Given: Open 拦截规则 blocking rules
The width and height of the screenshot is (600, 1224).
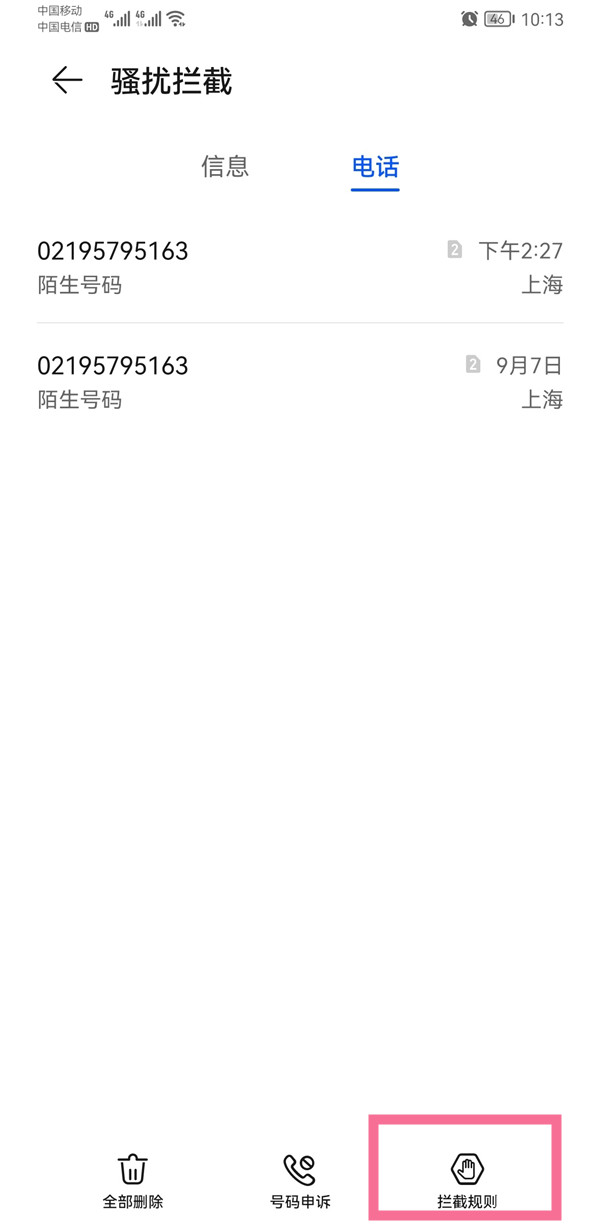Looking at the screenshot, I should pos(467,1180).
